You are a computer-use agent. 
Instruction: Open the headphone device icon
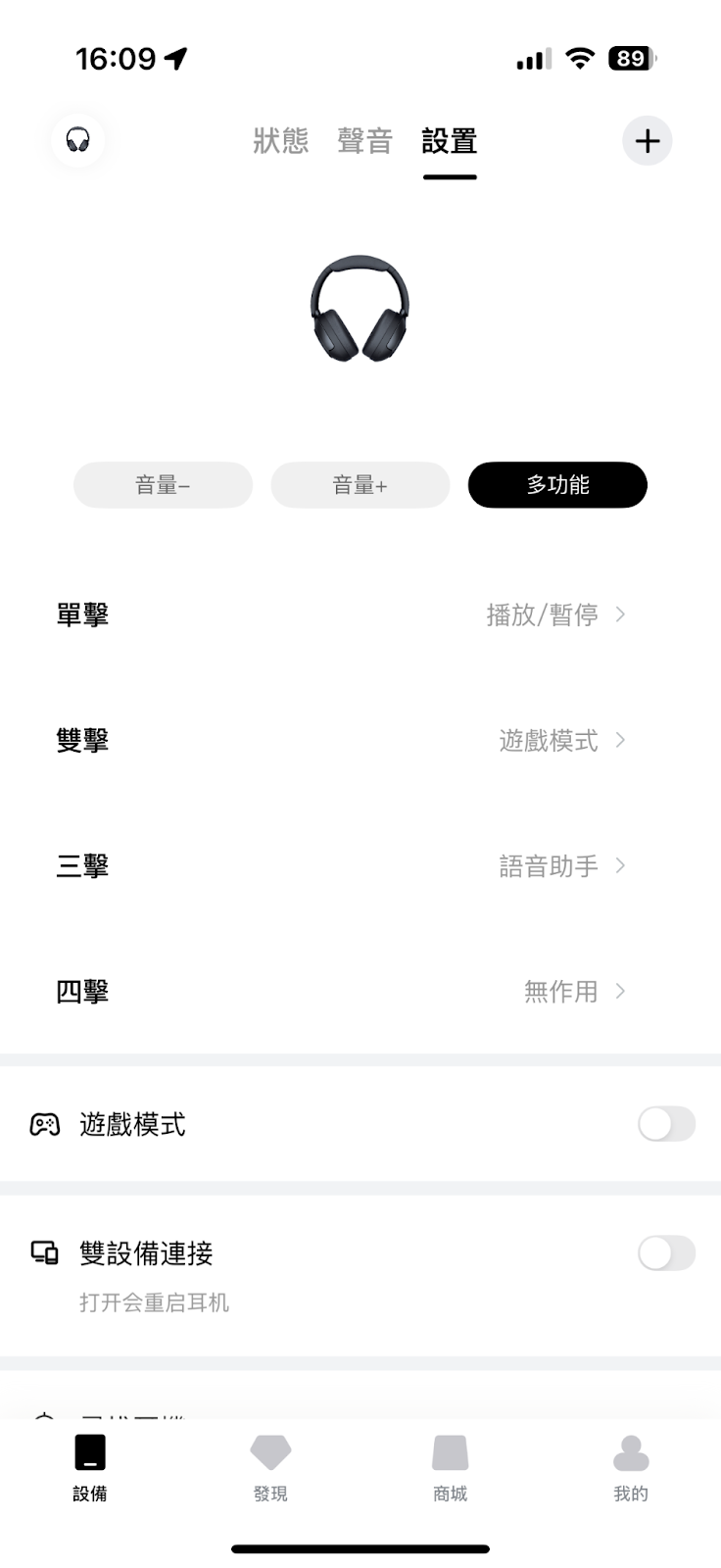click(77, 140)
